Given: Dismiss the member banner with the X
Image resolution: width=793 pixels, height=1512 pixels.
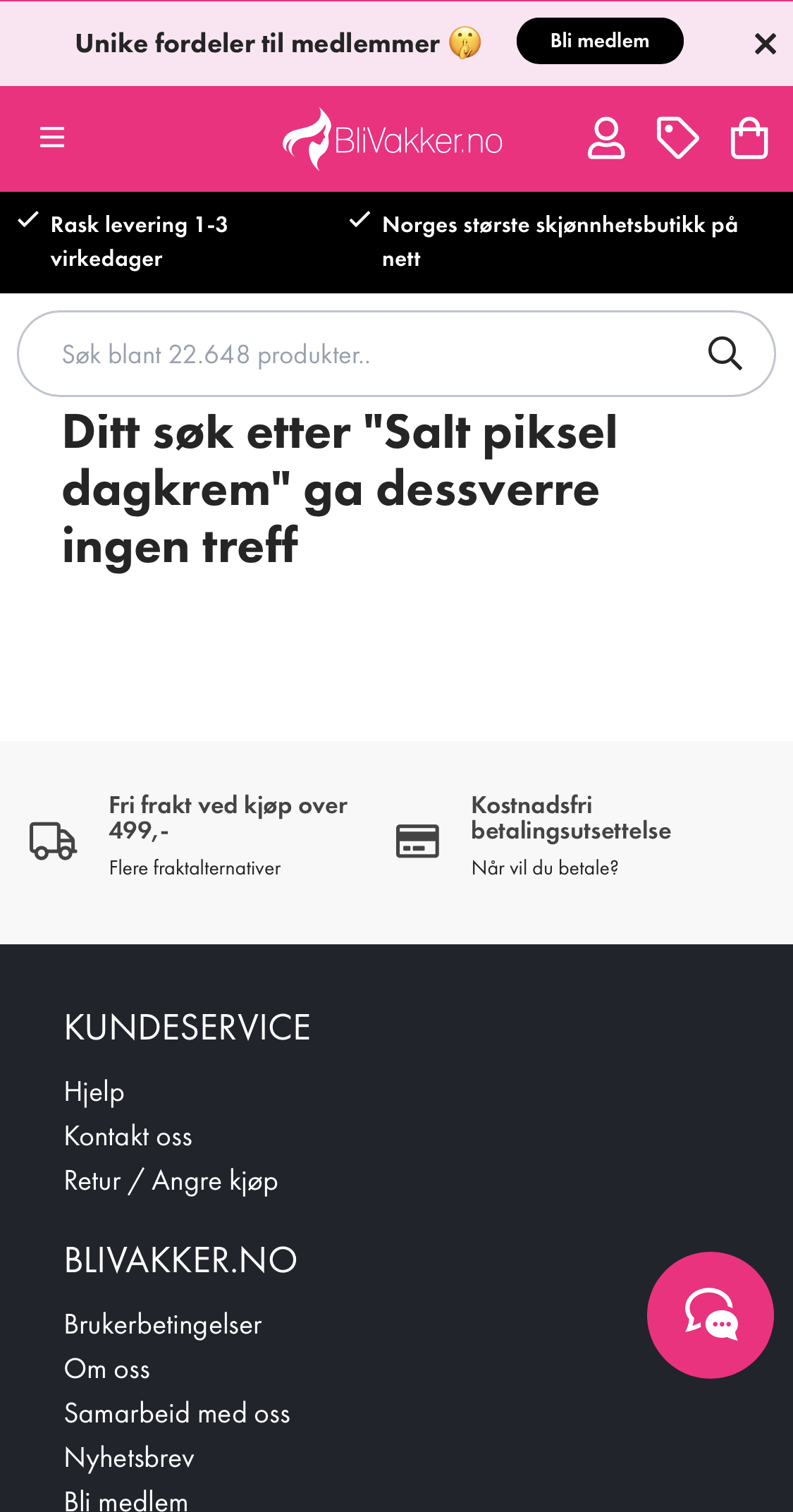Looking at the screenshot, I should pyautogui.click(x=765, y=43).
